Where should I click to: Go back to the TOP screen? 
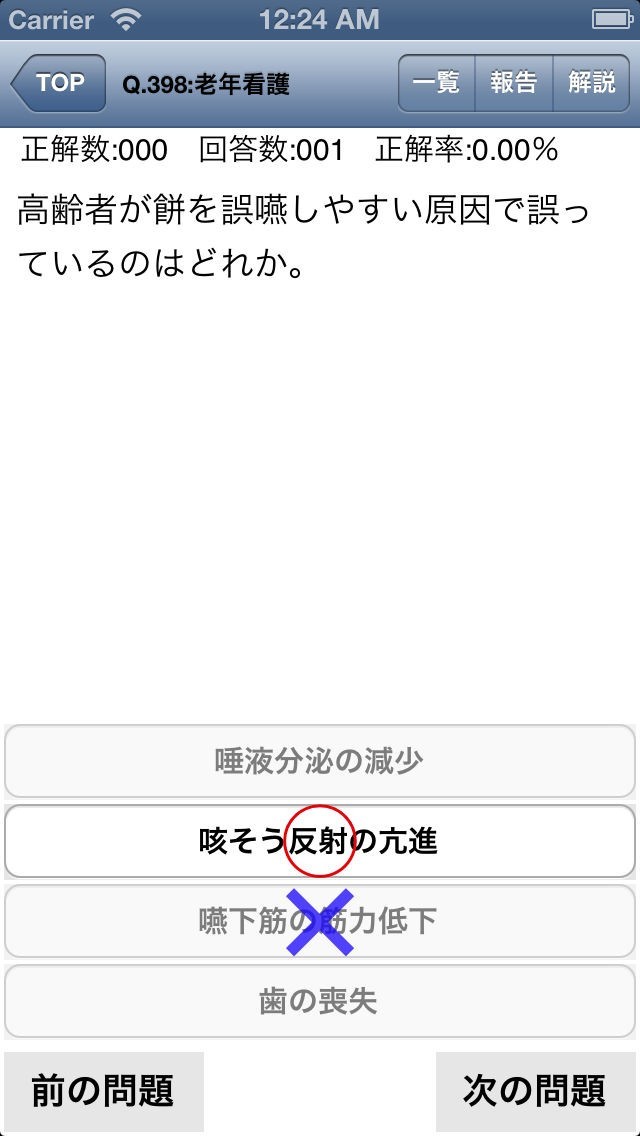58,83
